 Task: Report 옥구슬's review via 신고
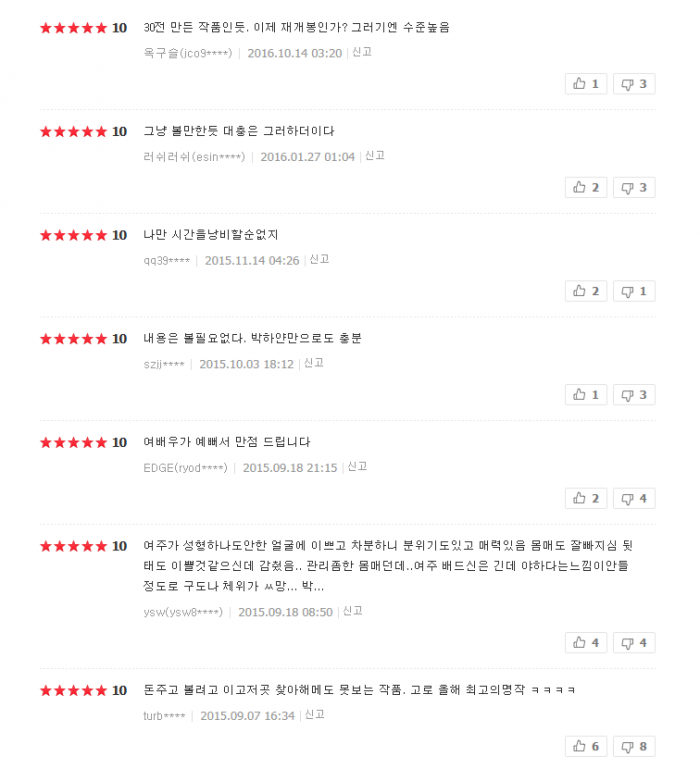tap(361, 52)
